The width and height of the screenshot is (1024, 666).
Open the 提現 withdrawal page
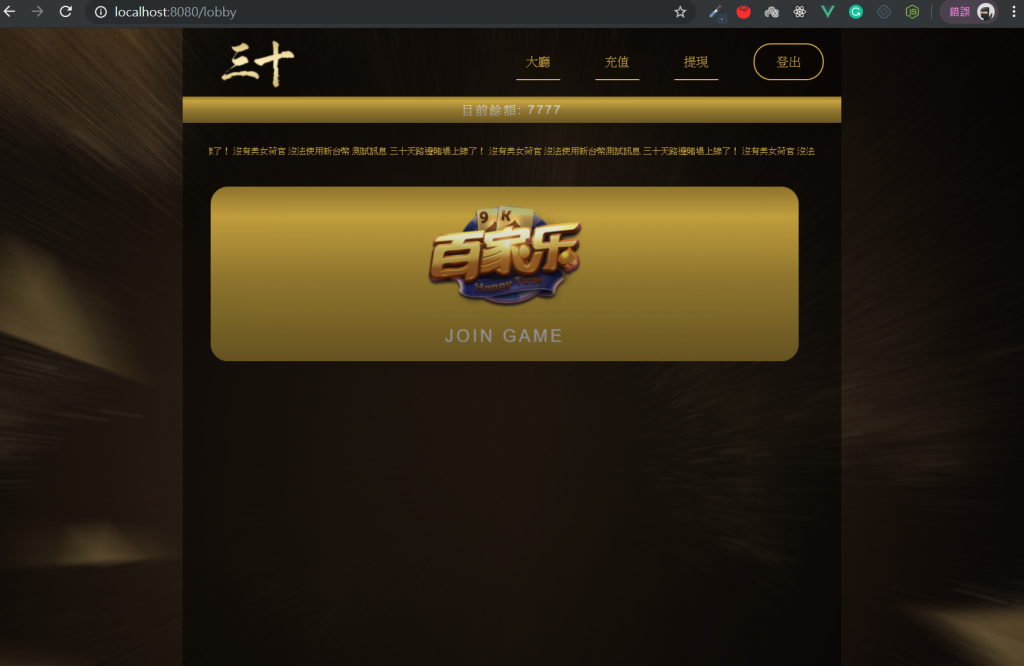click(x=696, y=62)
